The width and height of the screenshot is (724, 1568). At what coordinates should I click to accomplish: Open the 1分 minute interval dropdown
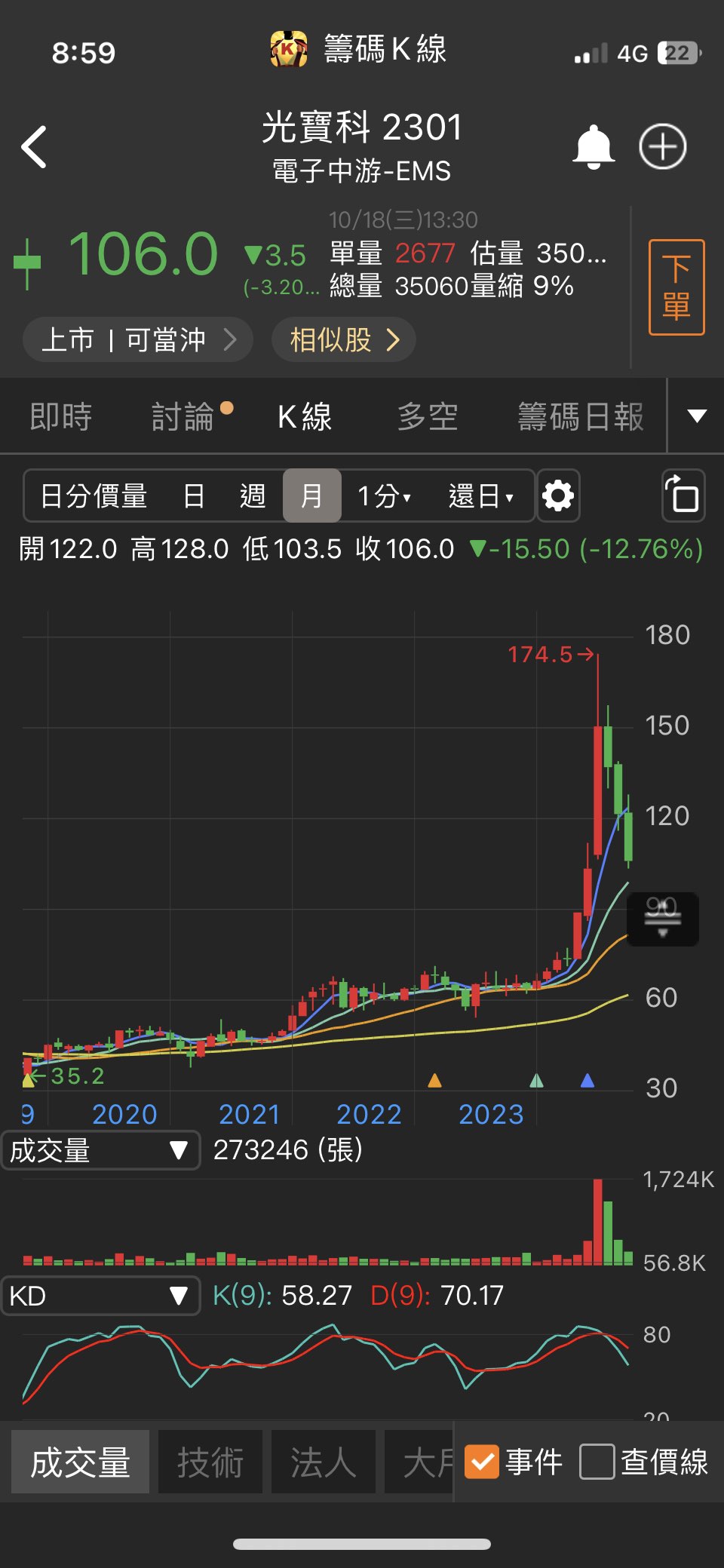[384, 496]
